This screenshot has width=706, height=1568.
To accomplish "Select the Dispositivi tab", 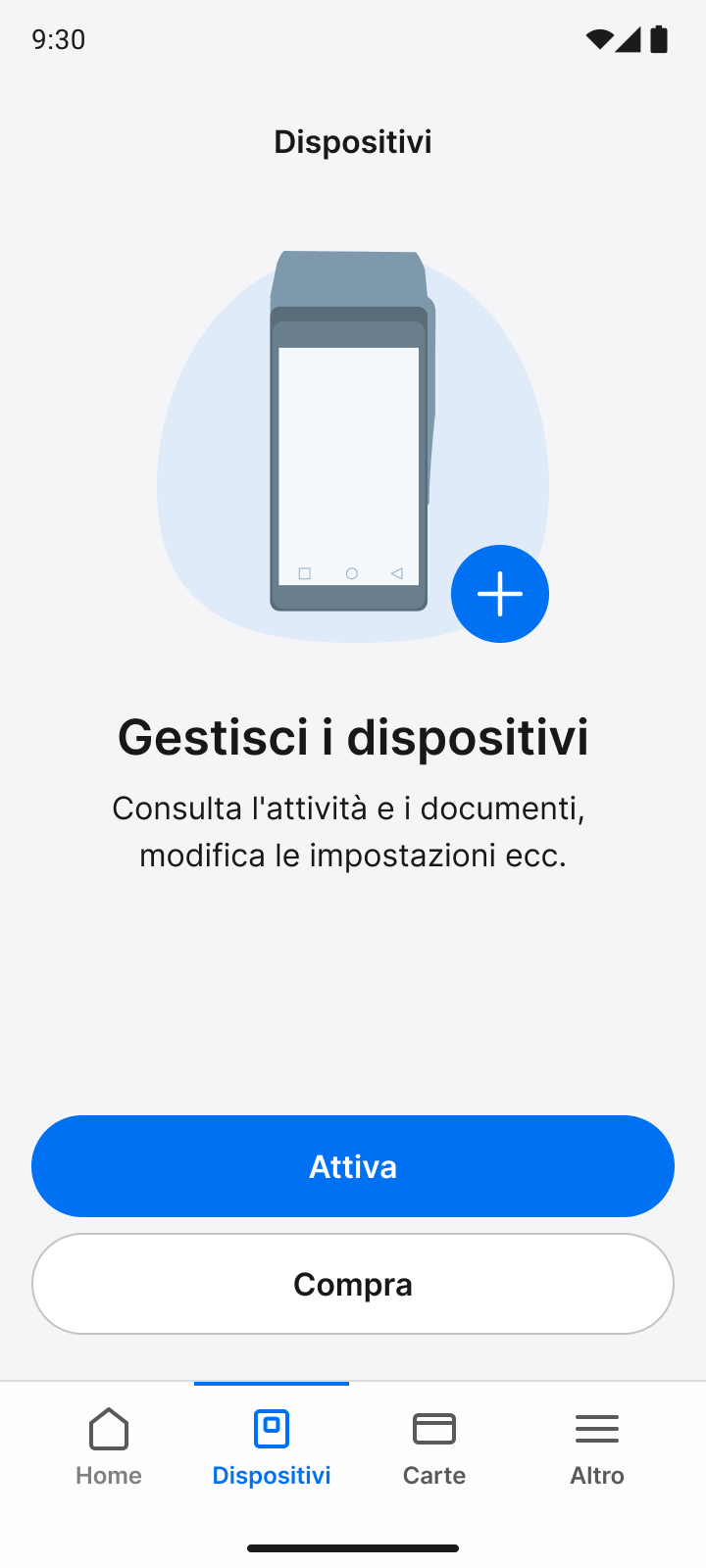I will point(272,1447).
